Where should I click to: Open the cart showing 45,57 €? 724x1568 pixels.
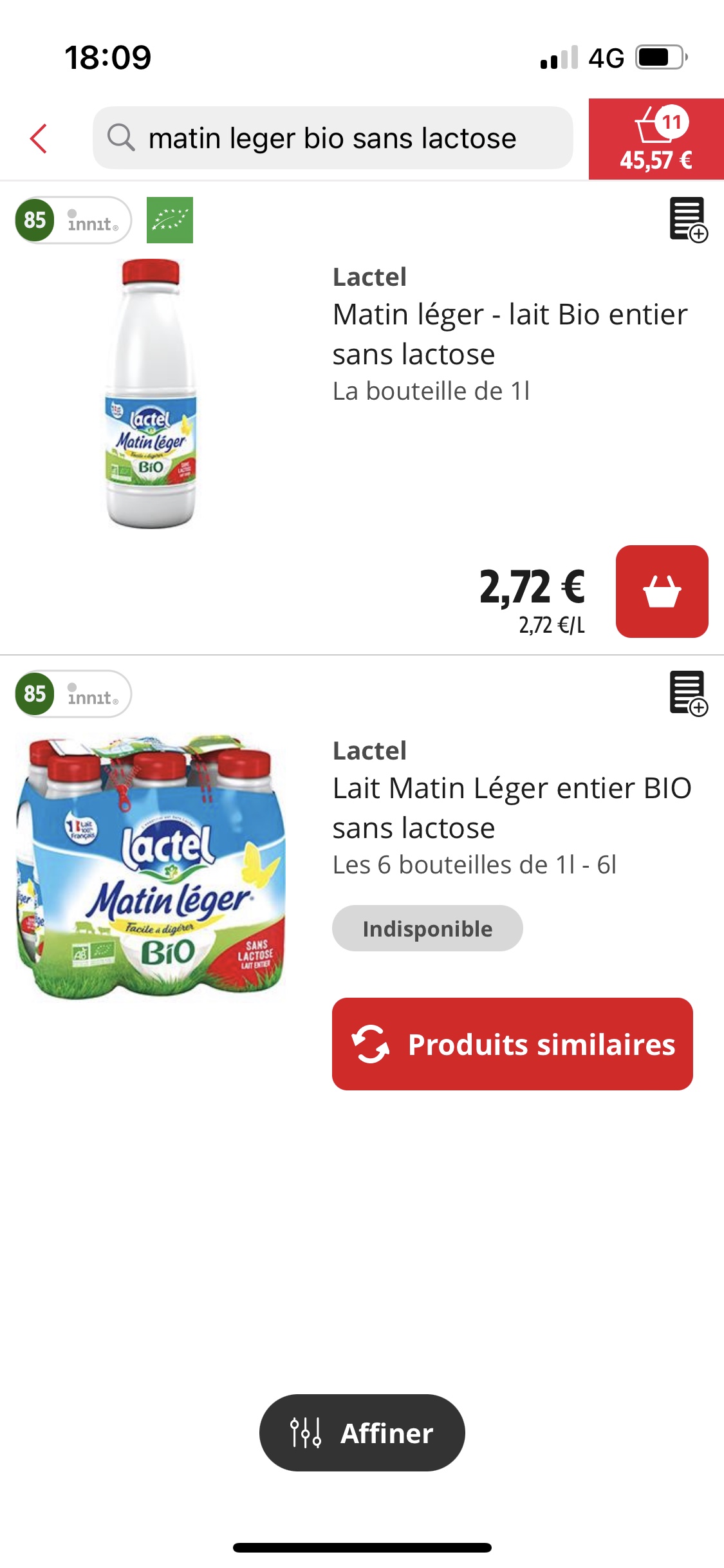[x=656, y=139]
